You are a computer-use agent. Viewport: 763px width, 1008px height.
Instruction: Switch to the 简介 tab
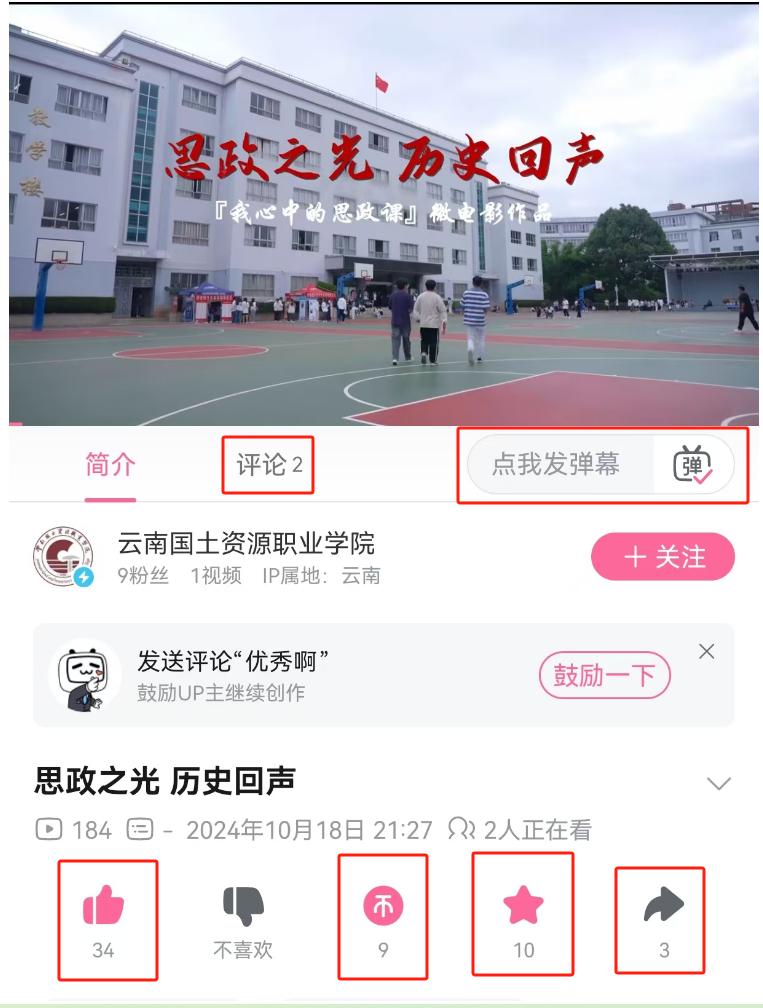point(110,465)
